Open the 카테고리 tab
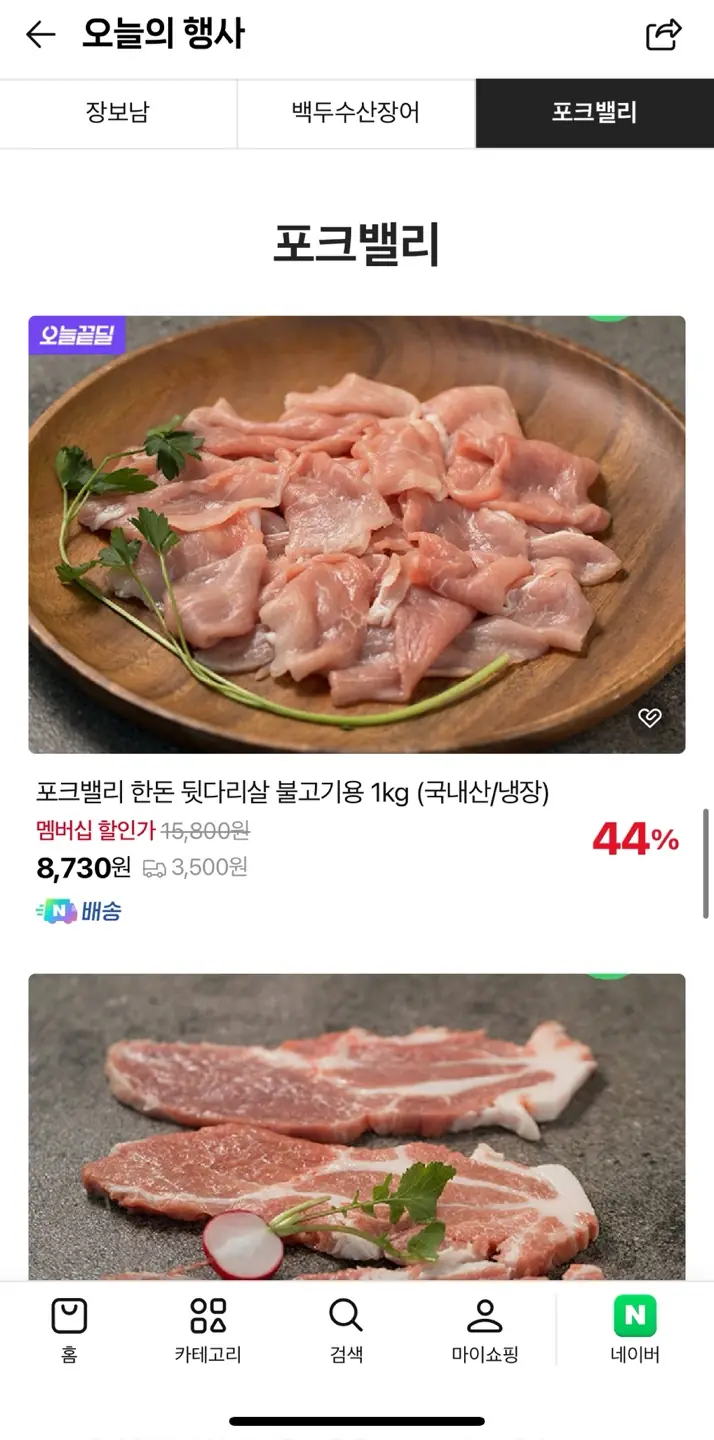The width and height of the screenshot is (714, 1440). (208, 1331)
